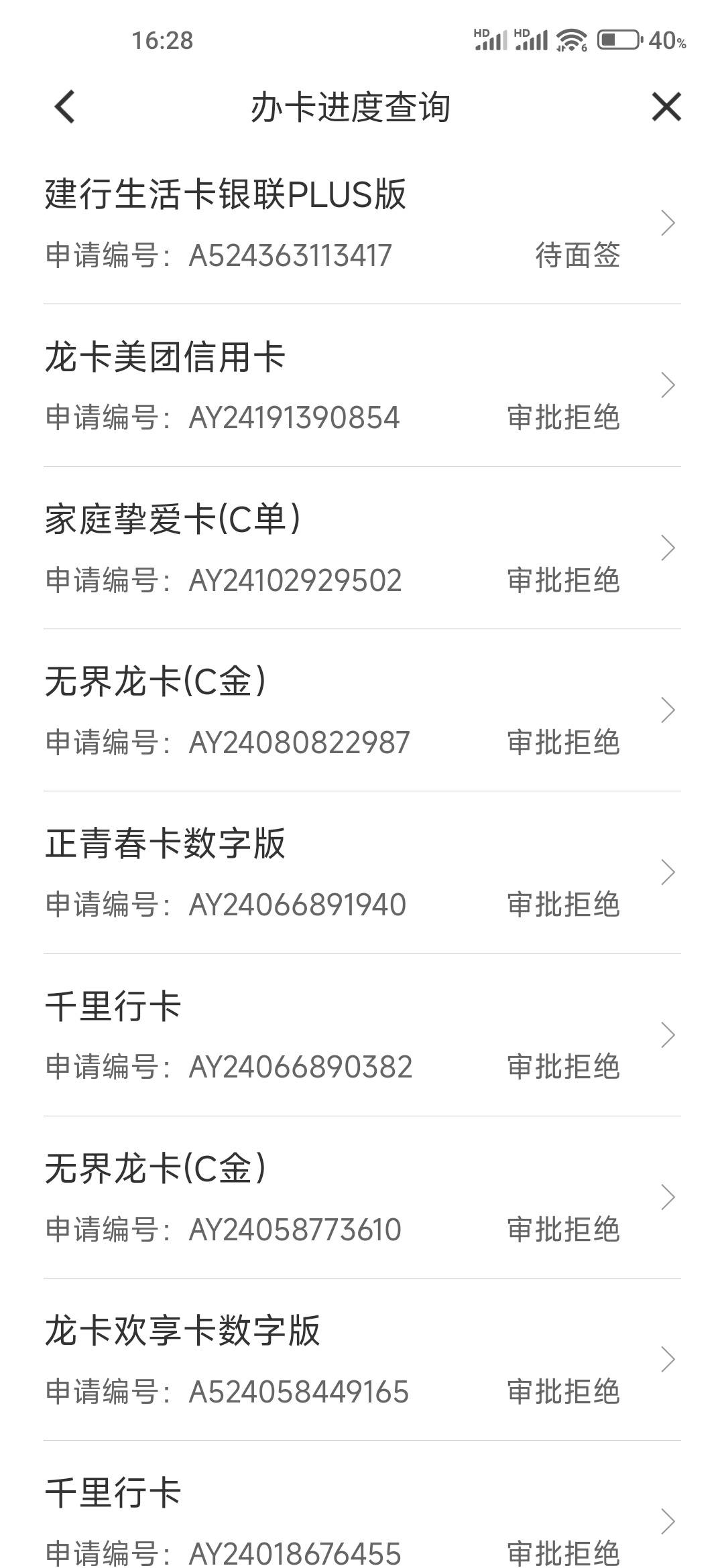Open the 龙卡欢享卡数字版 application

[362, 1360]
